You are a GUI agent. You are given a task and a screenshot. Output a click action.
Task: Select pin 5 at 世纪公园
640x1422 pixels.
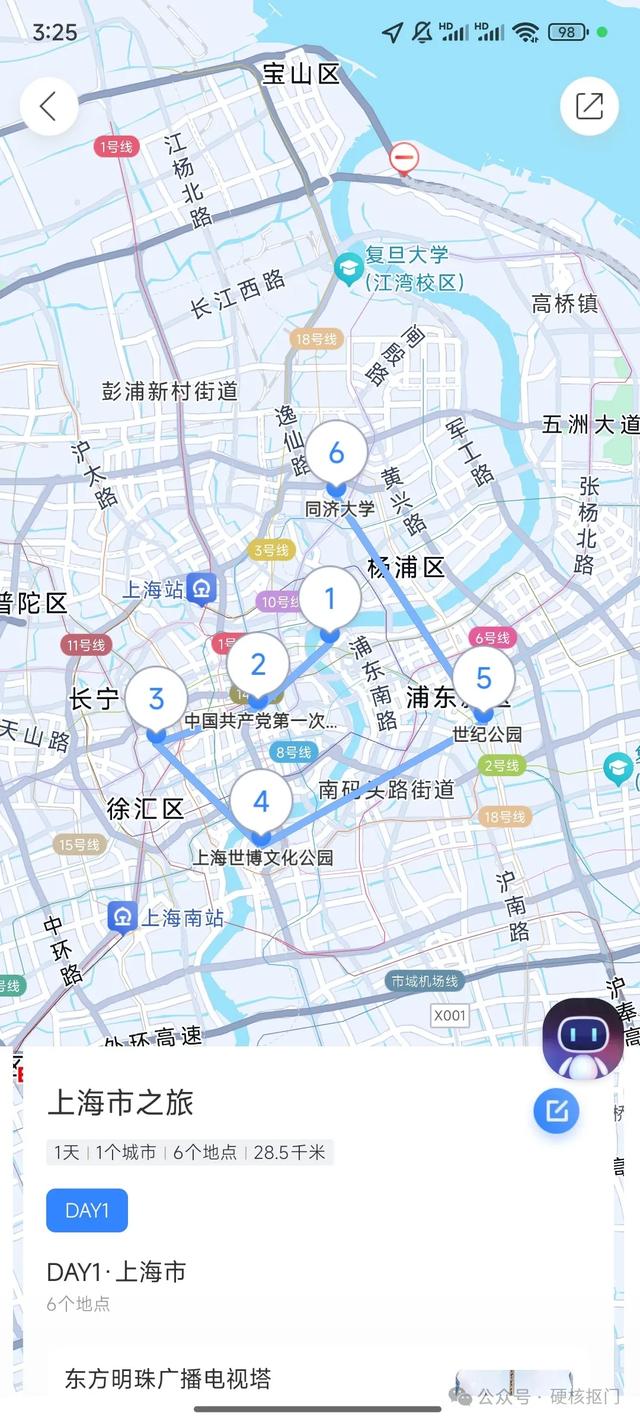(483, 680)
